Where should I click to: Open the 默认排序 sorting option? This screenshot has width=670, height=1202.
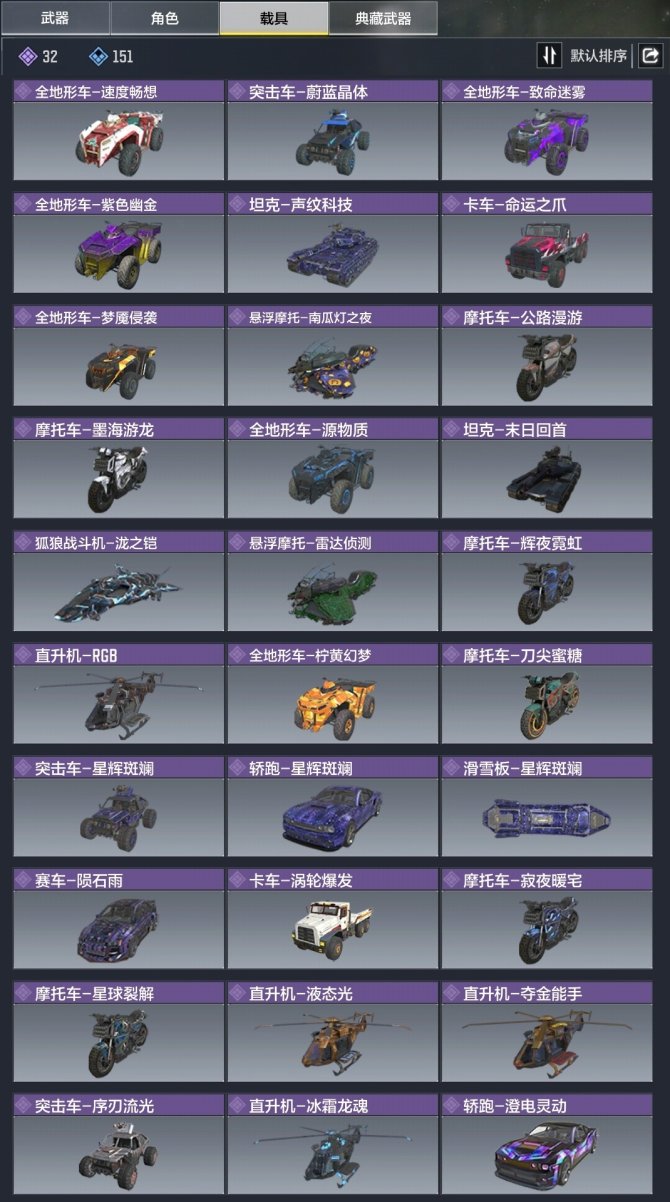coord(599,56)
